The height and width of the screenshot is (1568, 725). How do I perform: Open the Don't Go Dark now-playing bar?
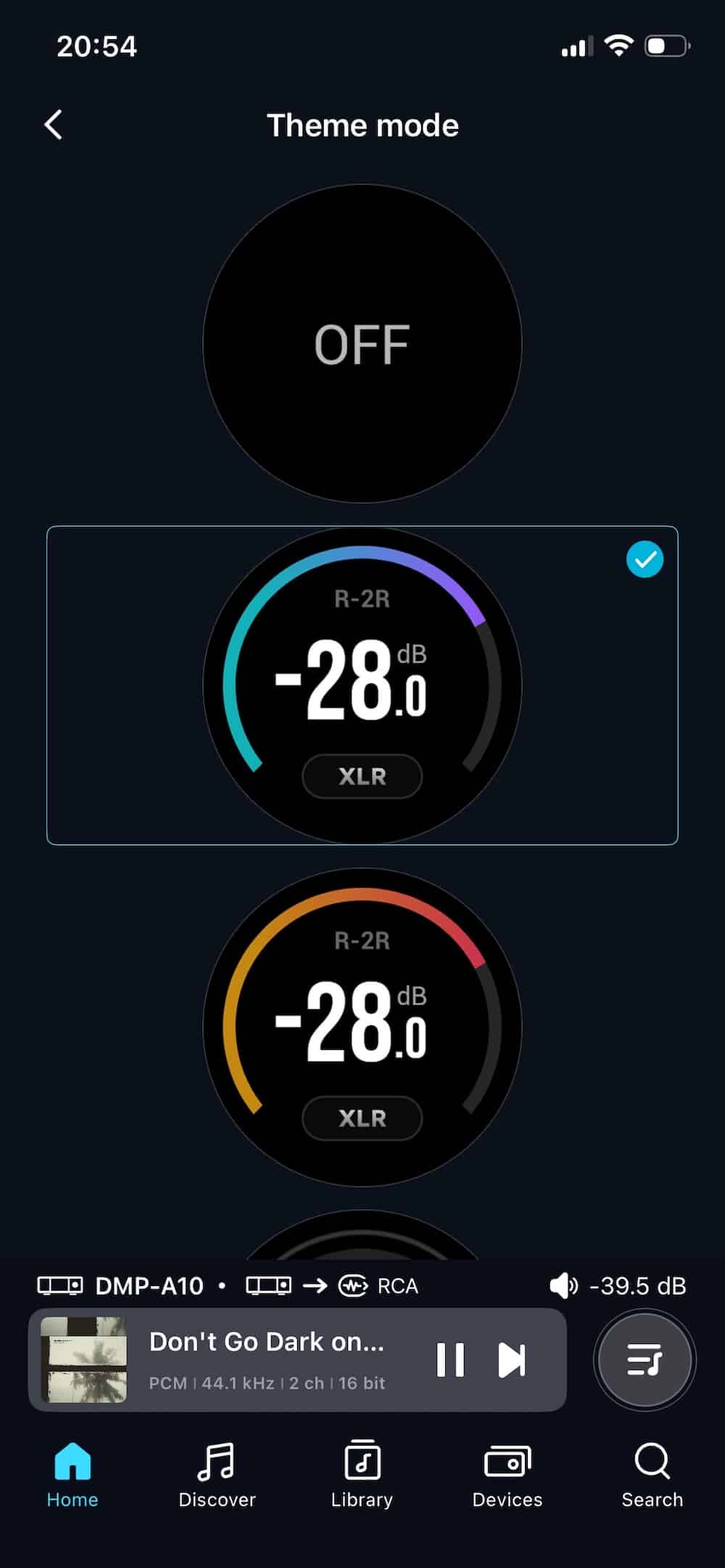point(265,1360)
